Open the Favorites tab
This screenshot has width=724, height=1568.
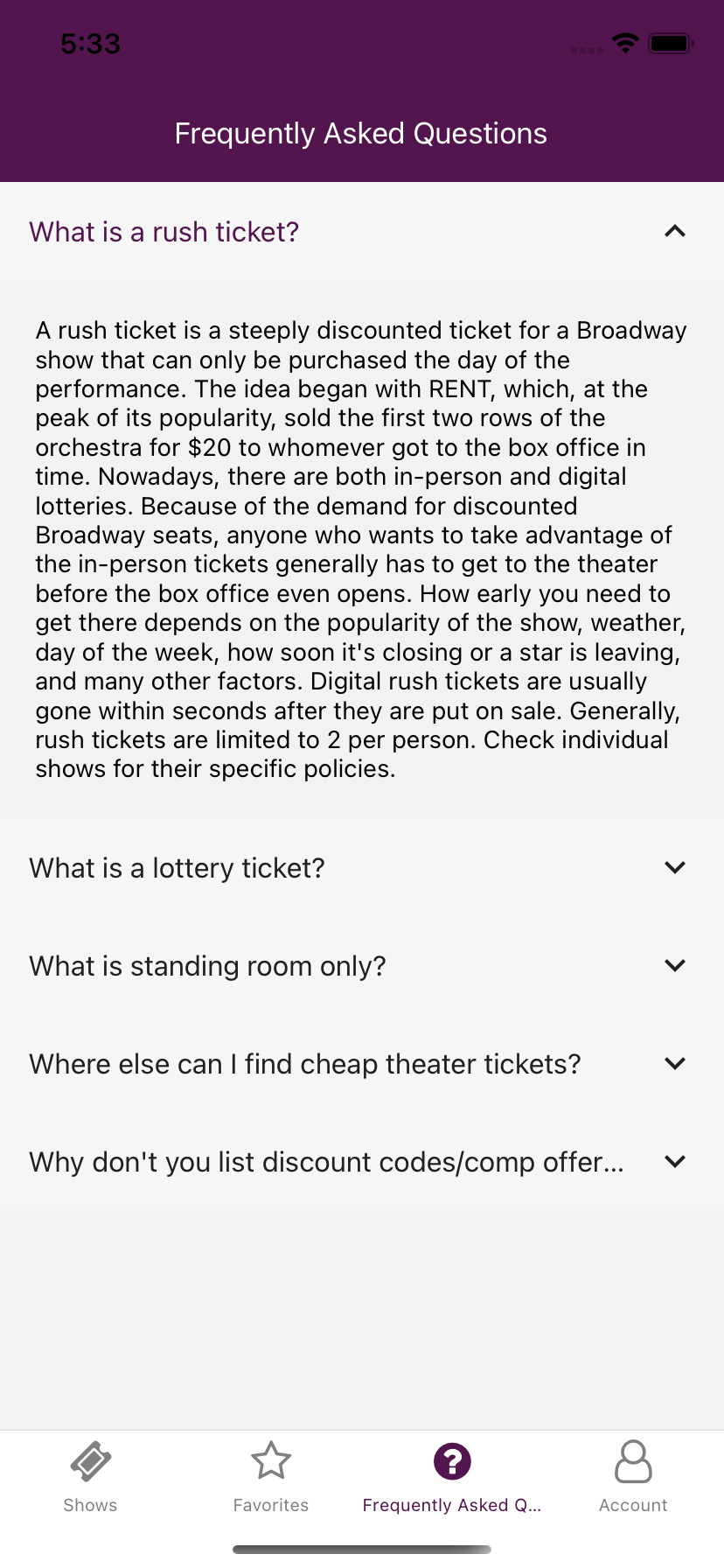point(271,1477)
